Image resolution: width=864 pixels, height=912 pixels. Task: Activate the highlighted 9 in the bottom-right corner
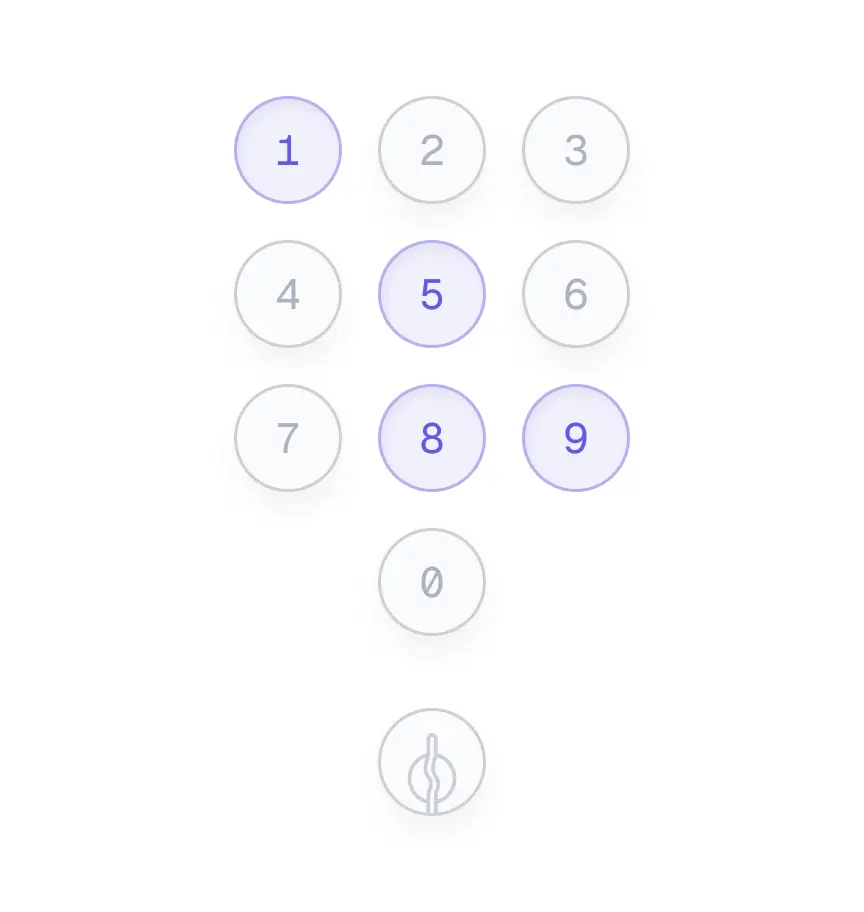pyautogui.click(x=576, y=437)
